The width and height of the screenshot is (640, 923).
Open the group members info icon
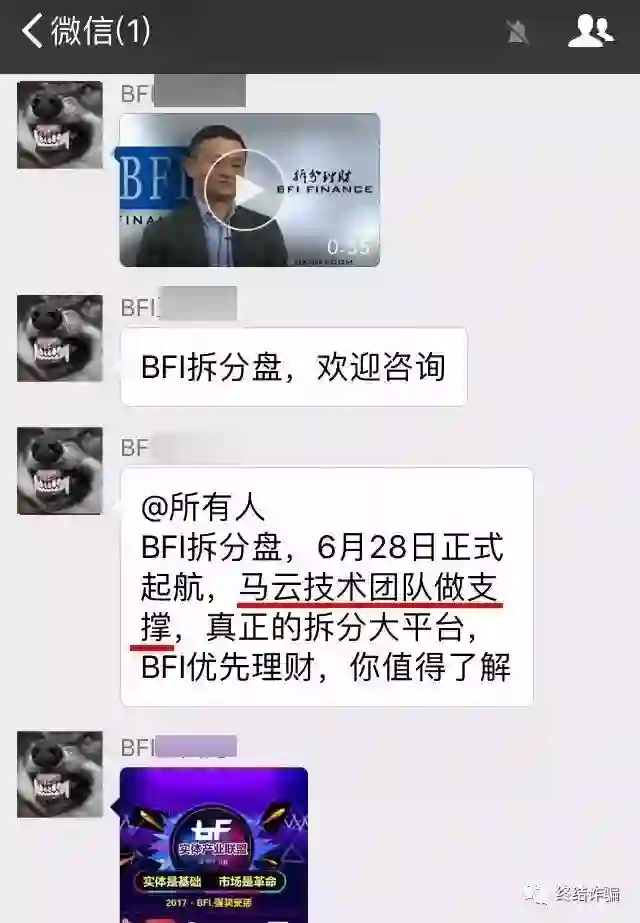coord(590,32)
